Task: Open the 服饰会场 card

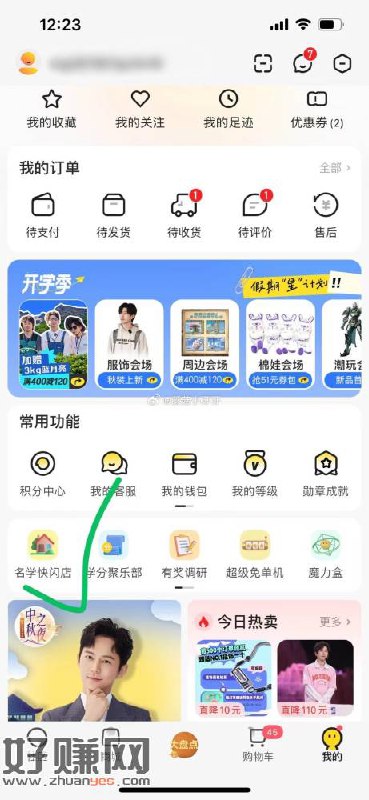Action: pos(129,344)
